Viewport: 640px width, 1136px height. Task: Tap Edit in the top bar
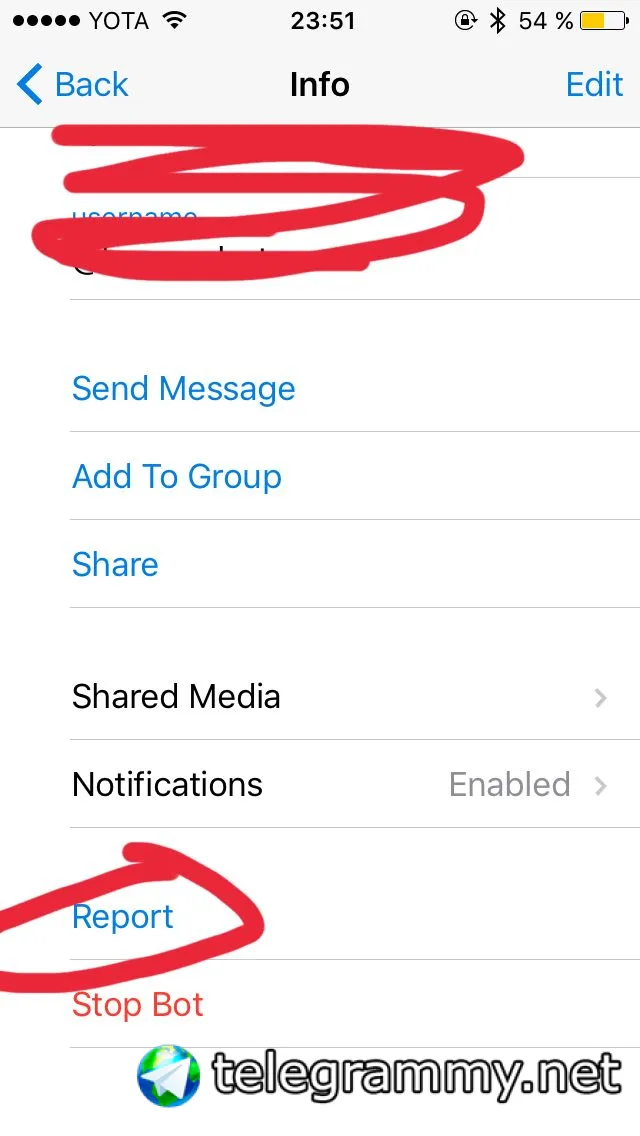point(594,85)
